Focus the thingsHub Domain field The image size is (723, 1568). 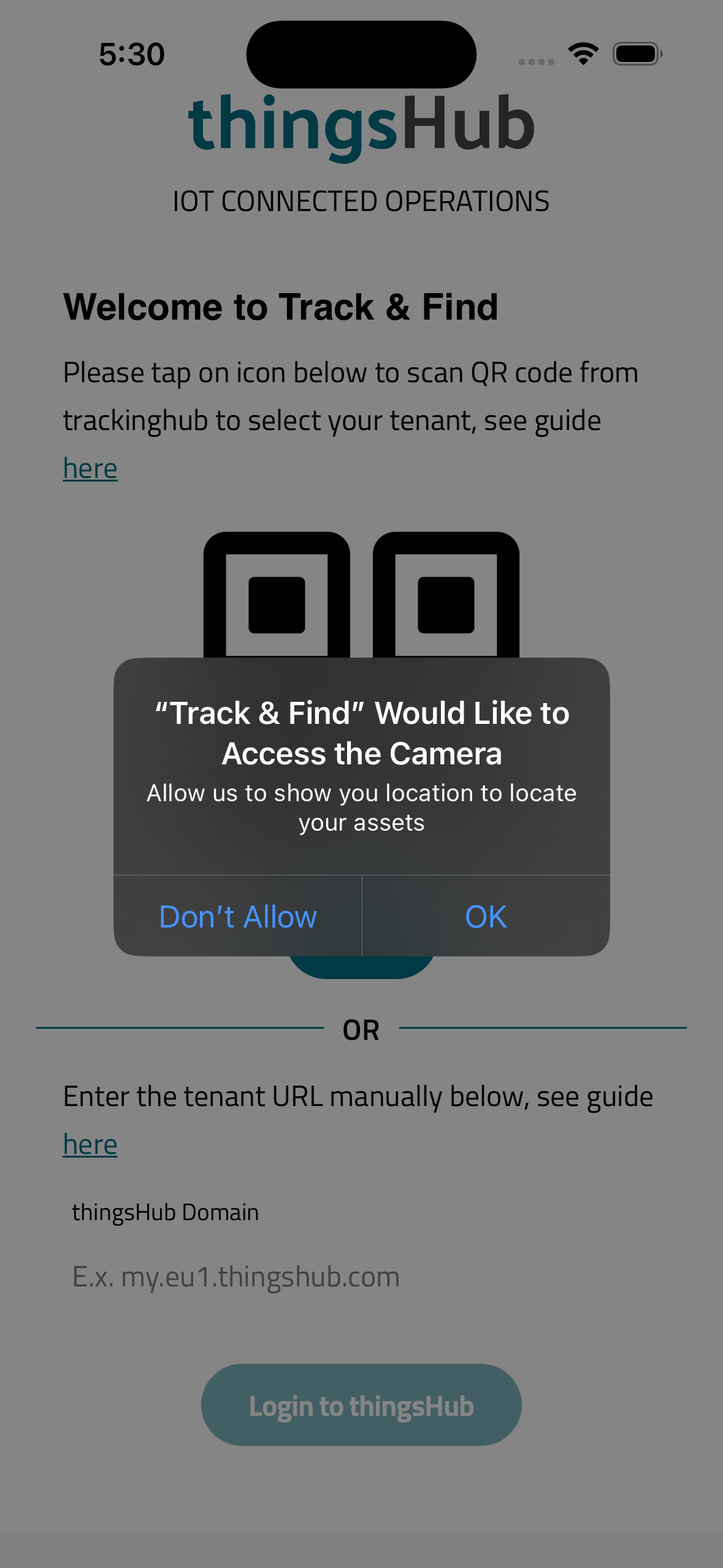pyautogui.click(x=361, y=1277)
